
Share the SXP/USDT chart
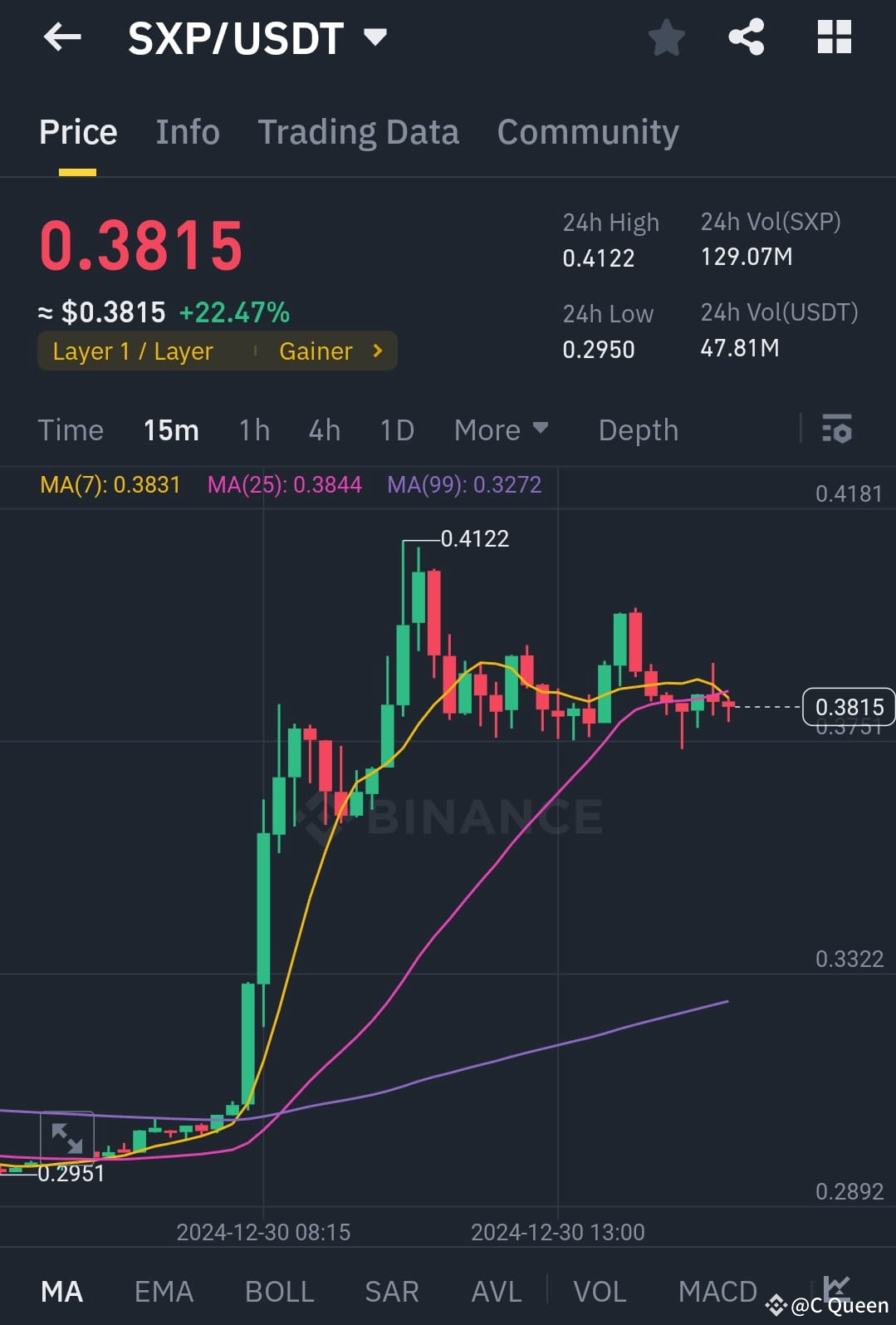[x=746, y=37]
